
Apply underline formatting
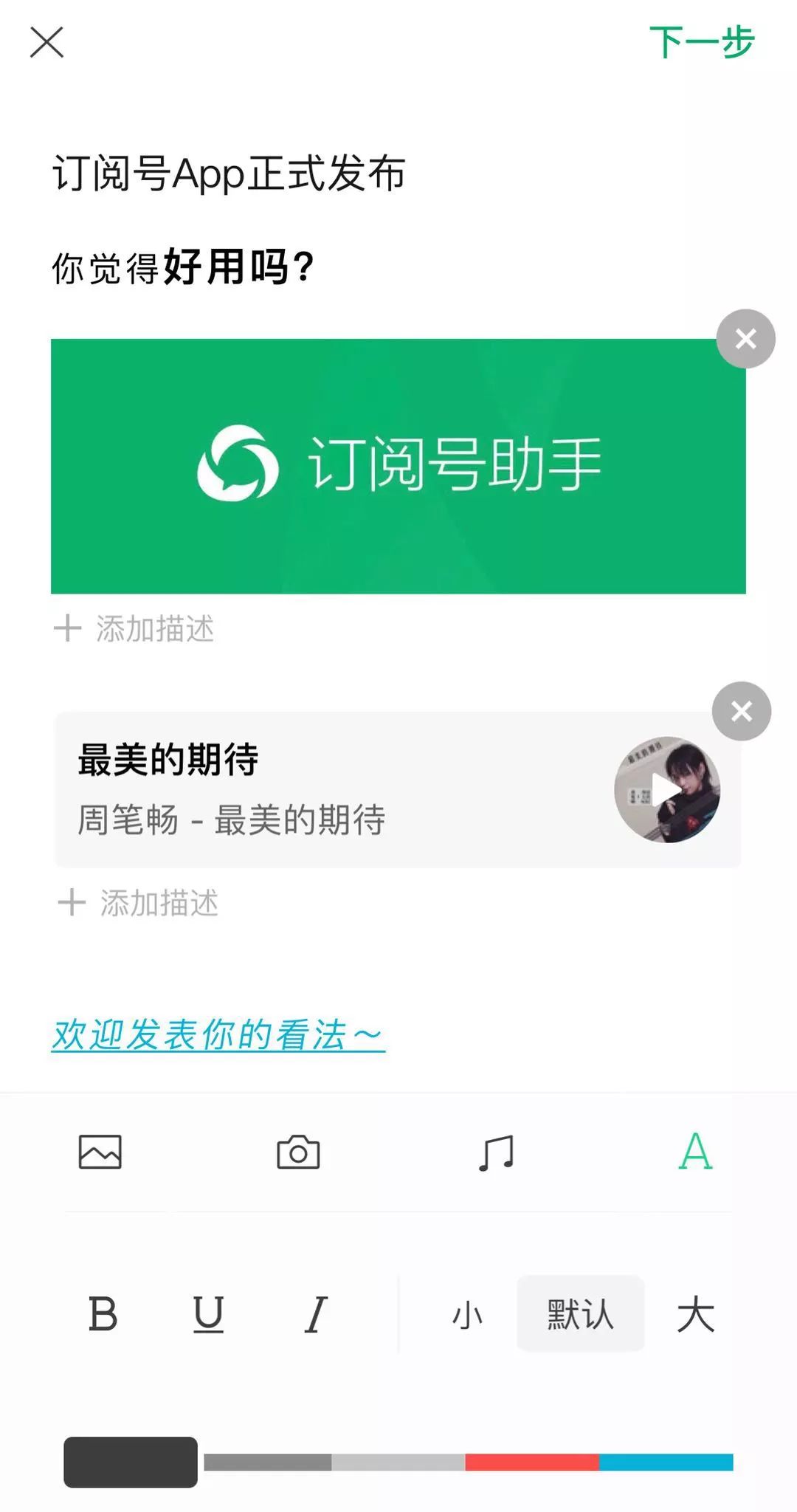208,1315
